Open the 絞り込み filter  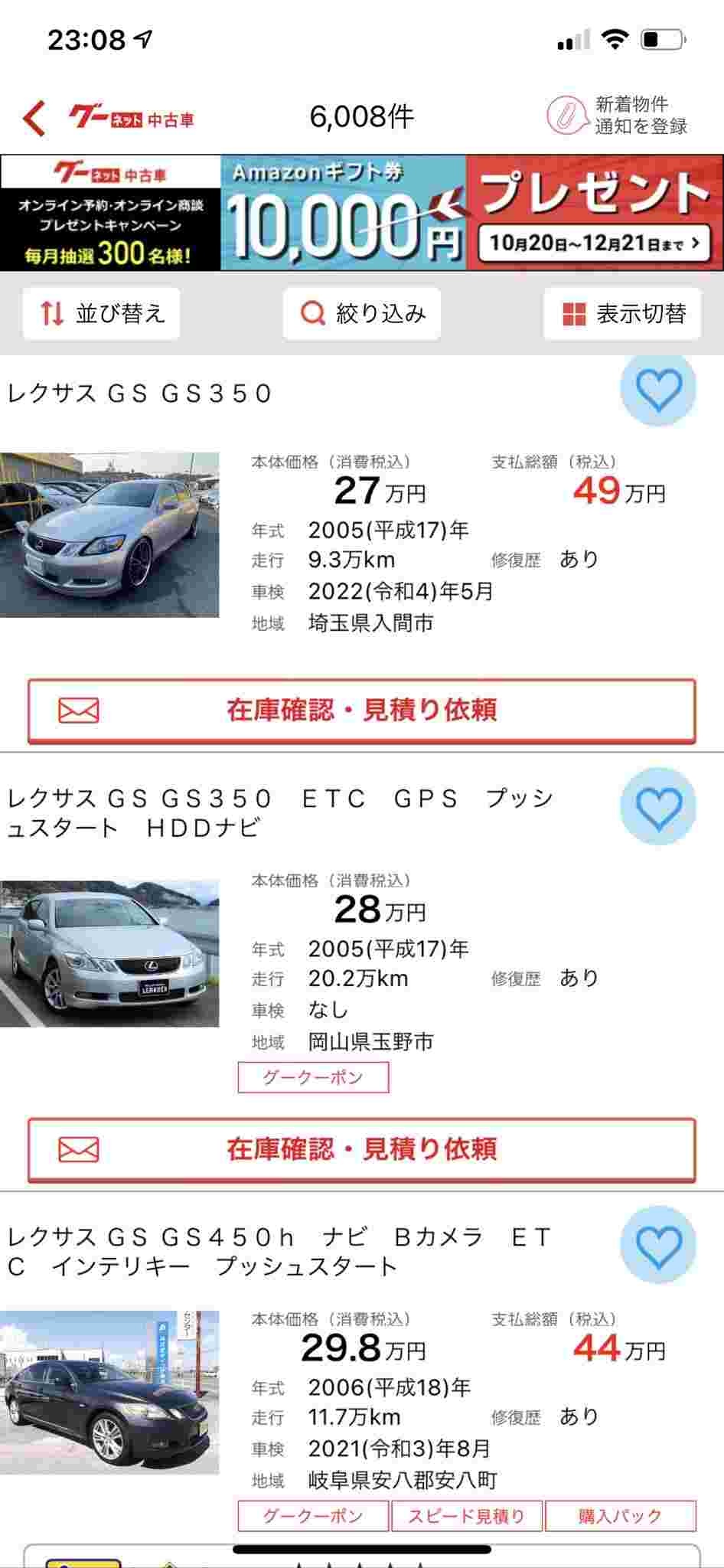pos(362,313)
